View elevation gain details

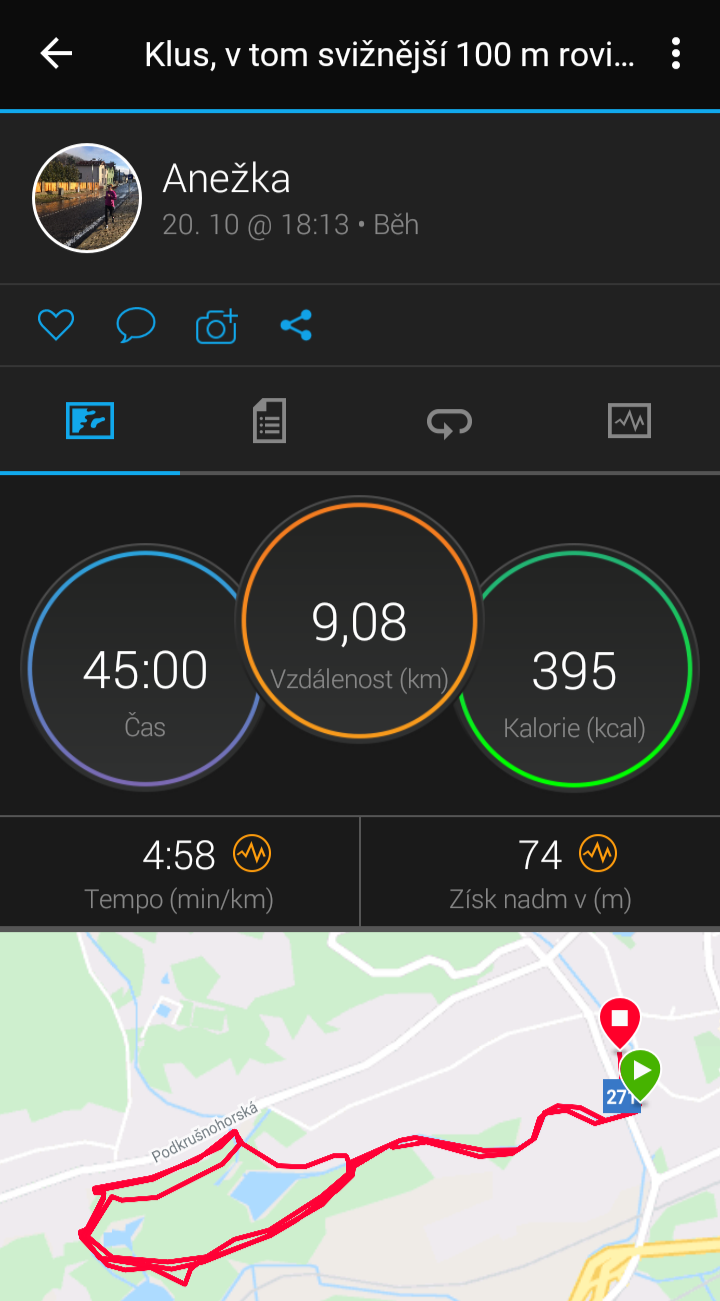(540, 872)
